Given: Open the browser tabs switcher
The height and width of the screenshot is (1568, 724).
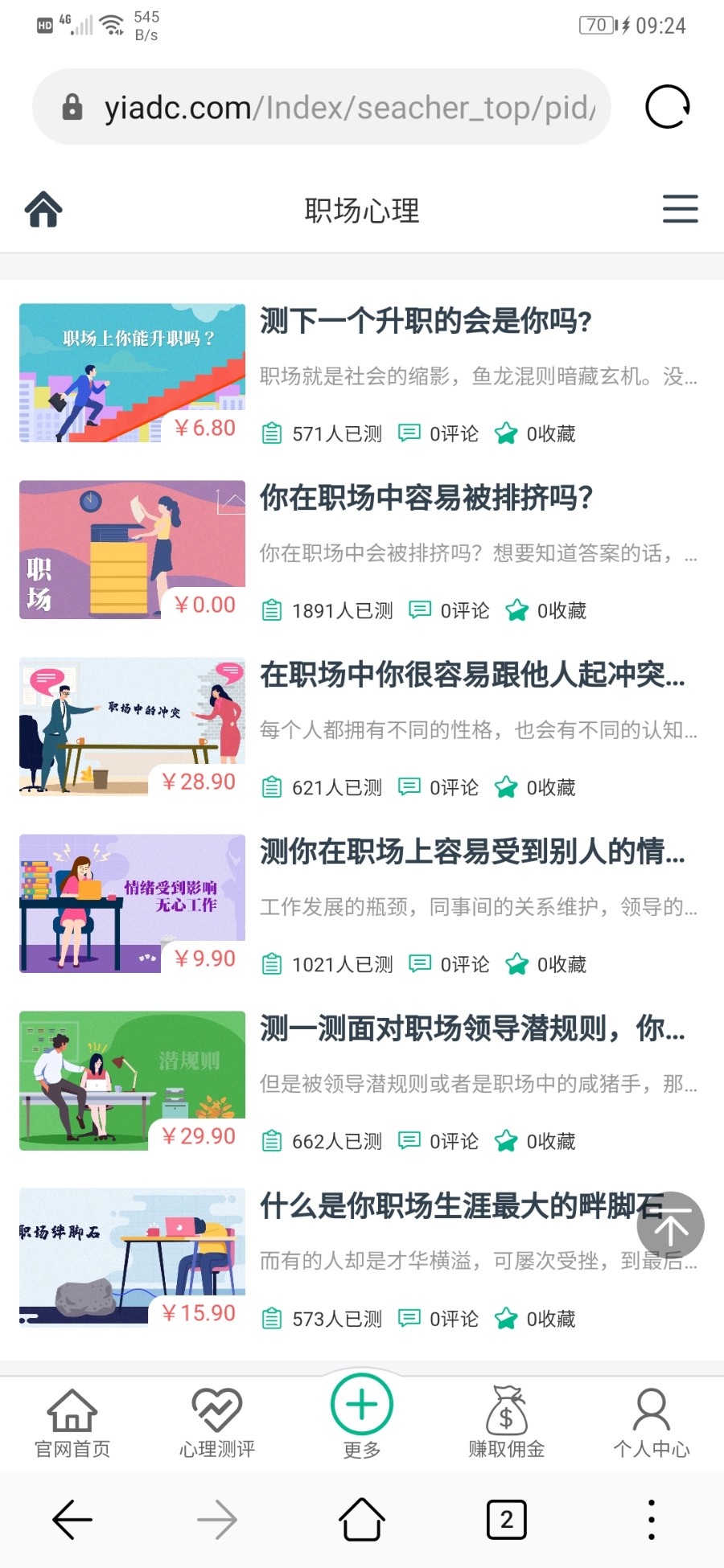Looking at the screenshot, I should (507, 1520).
